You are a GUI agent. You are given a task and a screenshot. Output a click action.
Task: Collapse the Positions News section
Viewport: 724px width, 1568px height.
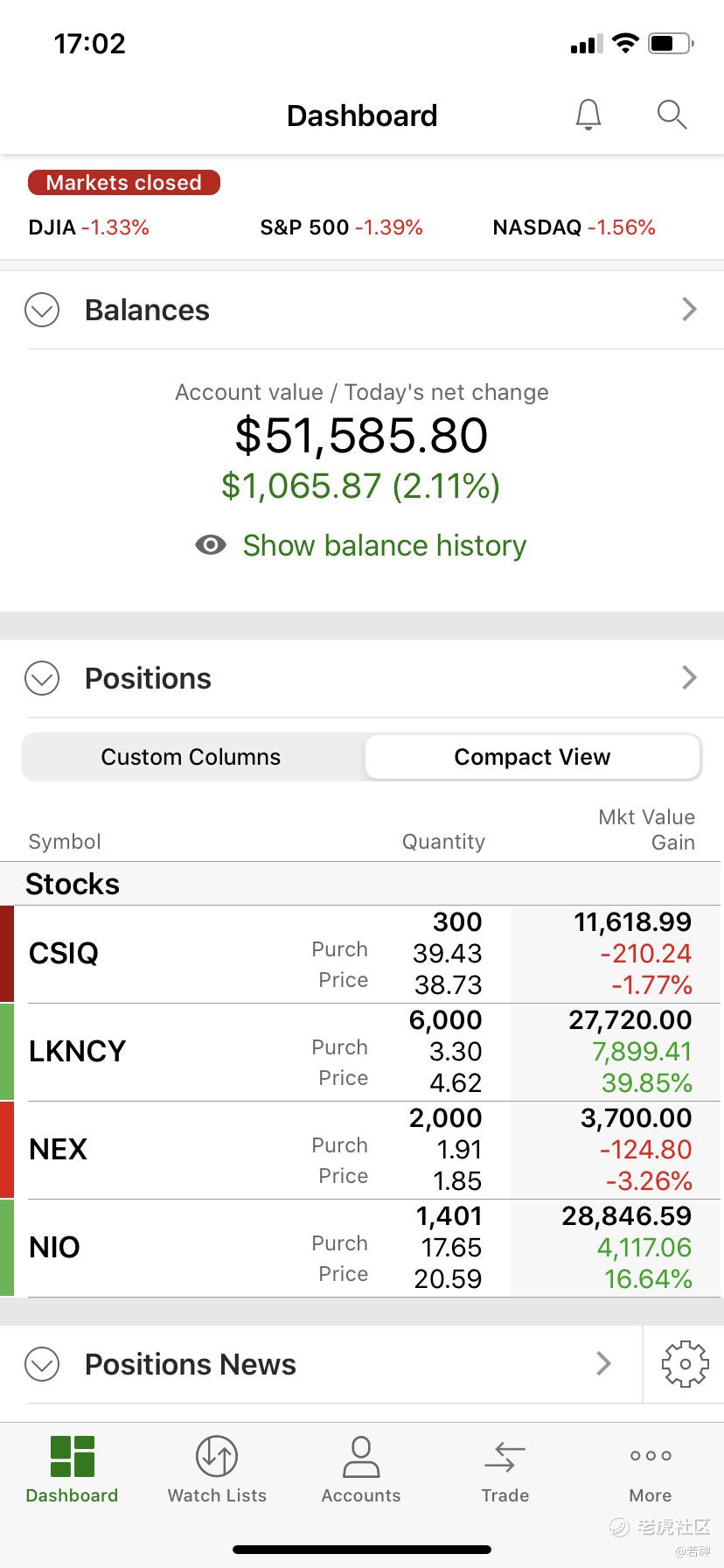[x=42, y=1364]
